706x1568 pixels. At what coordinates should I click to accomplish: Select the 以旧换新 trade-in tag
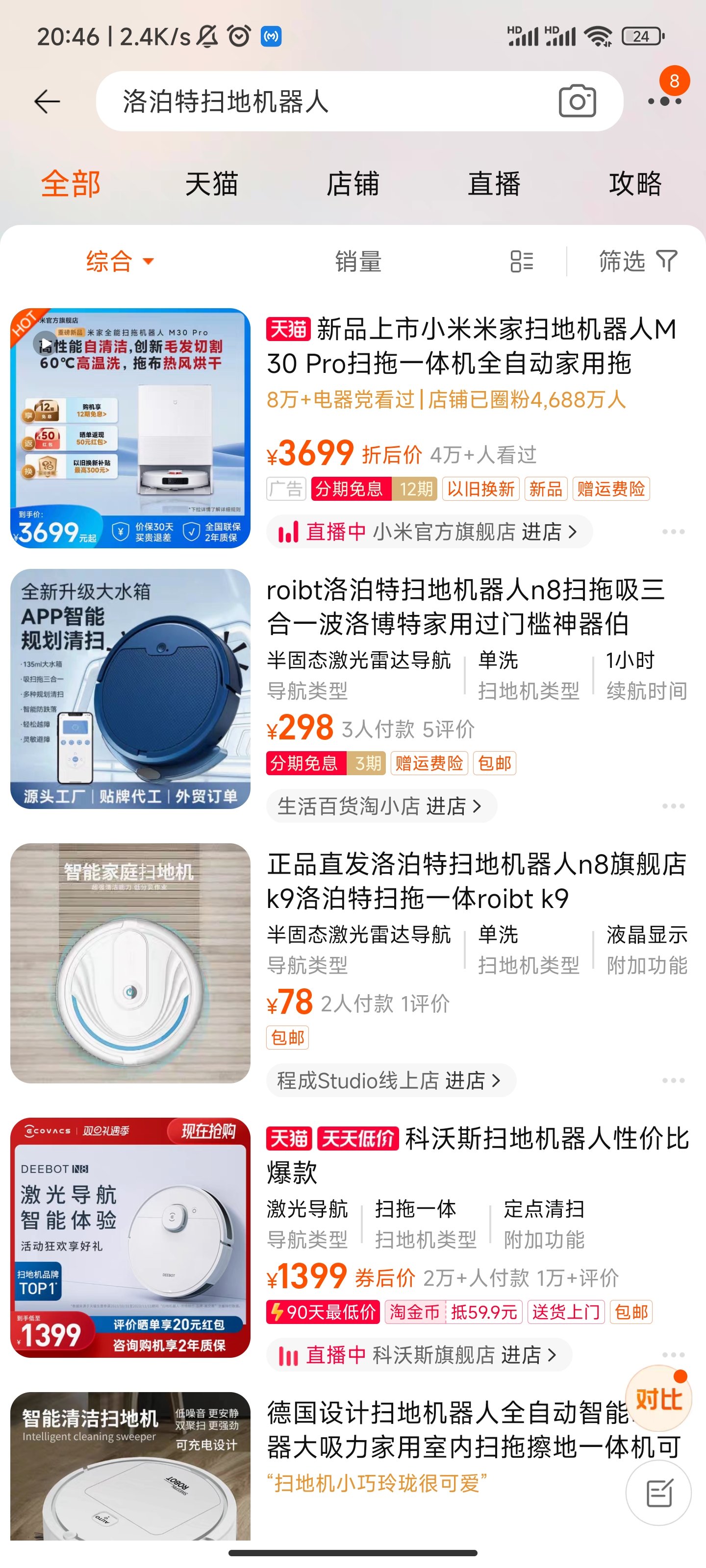coord(480,488)
